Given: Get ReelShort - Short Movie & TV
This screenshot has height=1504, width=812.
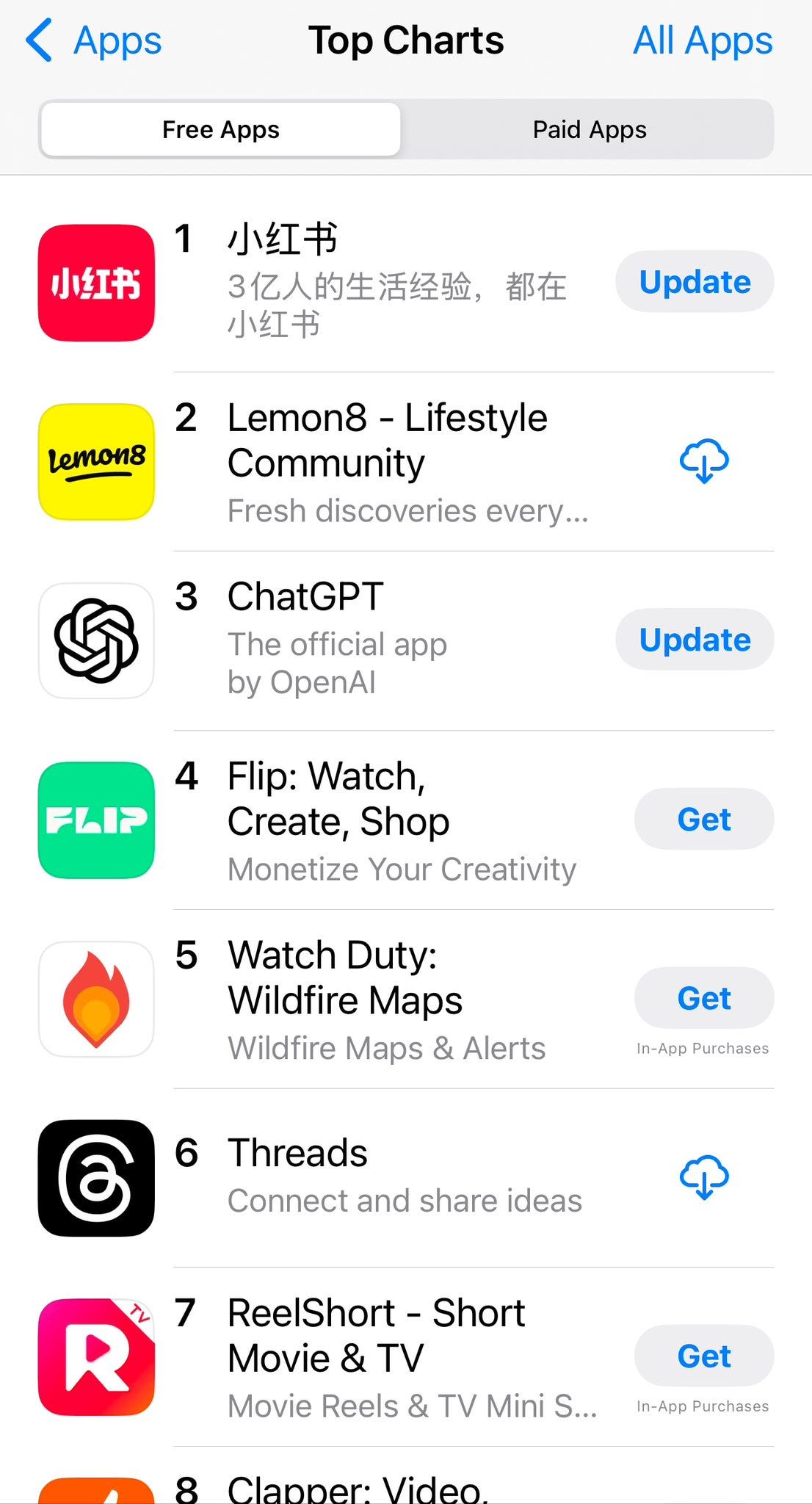Looking at the screenshot, I should tap(703, 1356).
